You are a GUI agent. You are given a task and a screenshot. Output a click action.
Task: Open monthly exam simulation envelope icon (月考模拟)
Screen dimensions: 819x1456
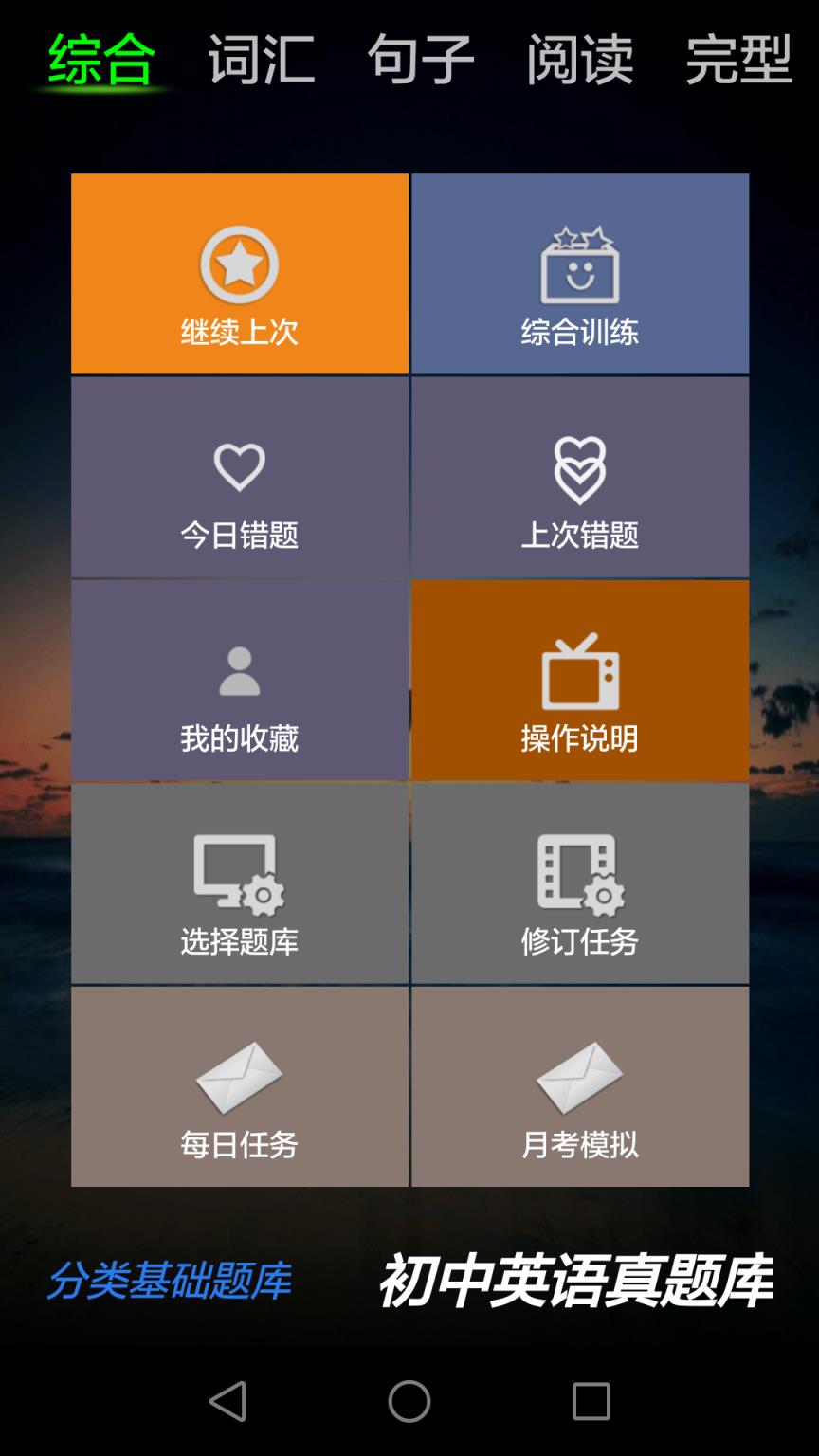tap(580, 1077)
